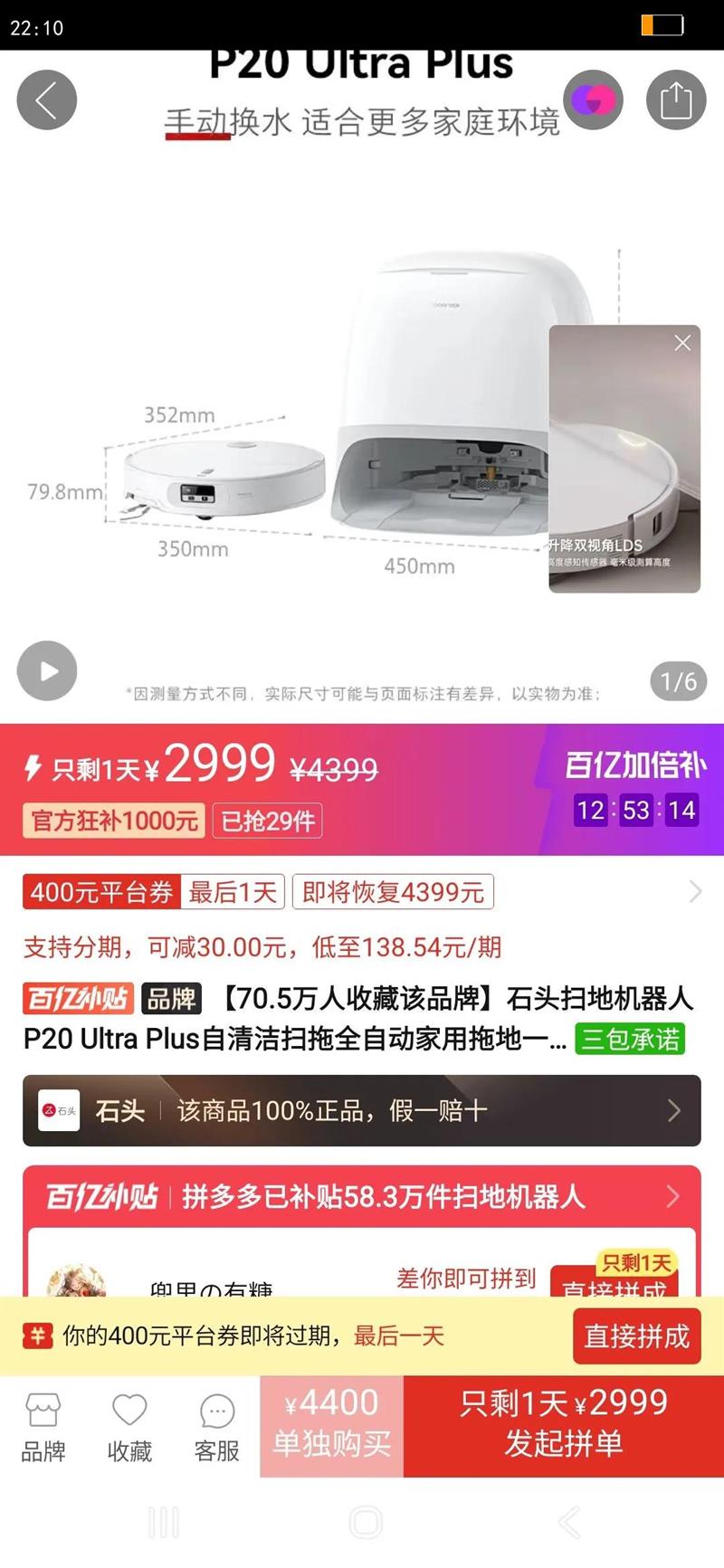This screenshot has height=1568, width=724.
Task: Open recent apps from the navigation bar
Action: (x=164, y=1523)
